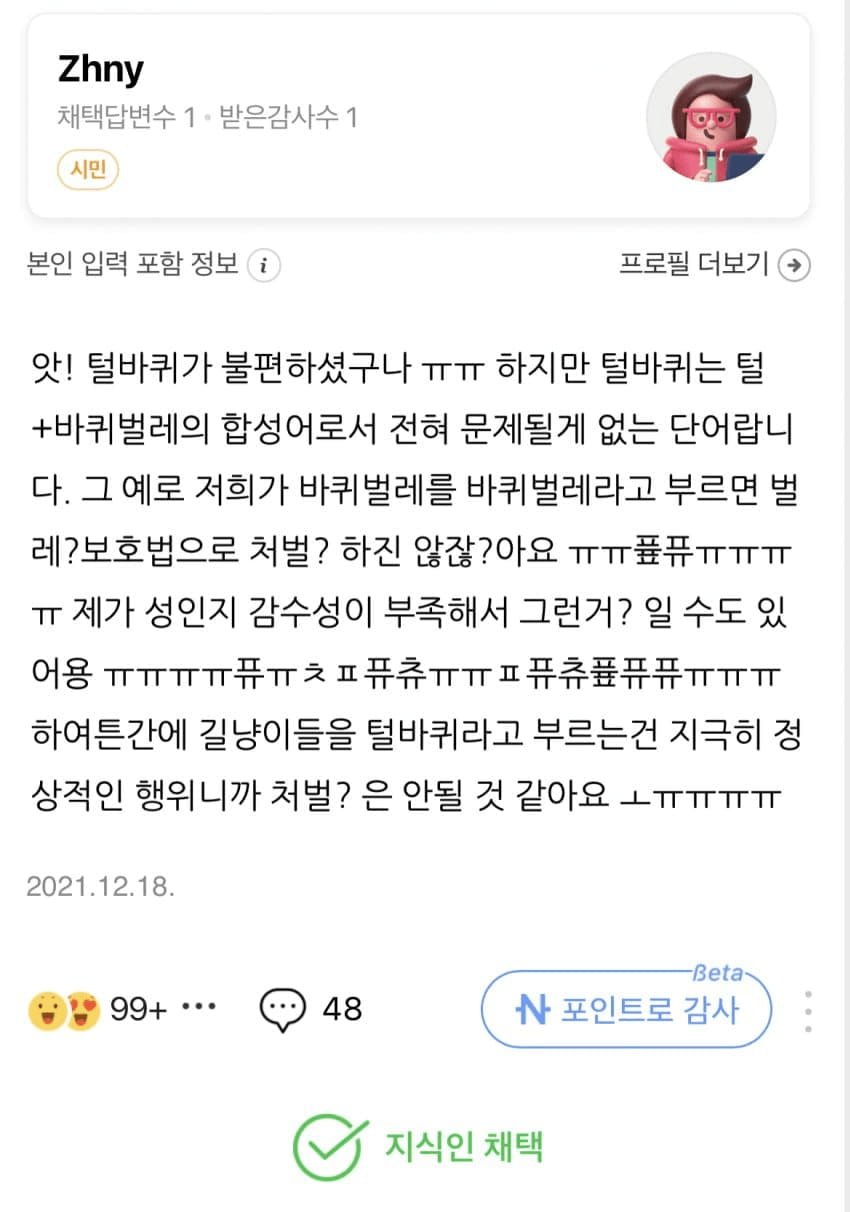Open the 48 comments
850x1212 pixels.
coord(310,1009)
